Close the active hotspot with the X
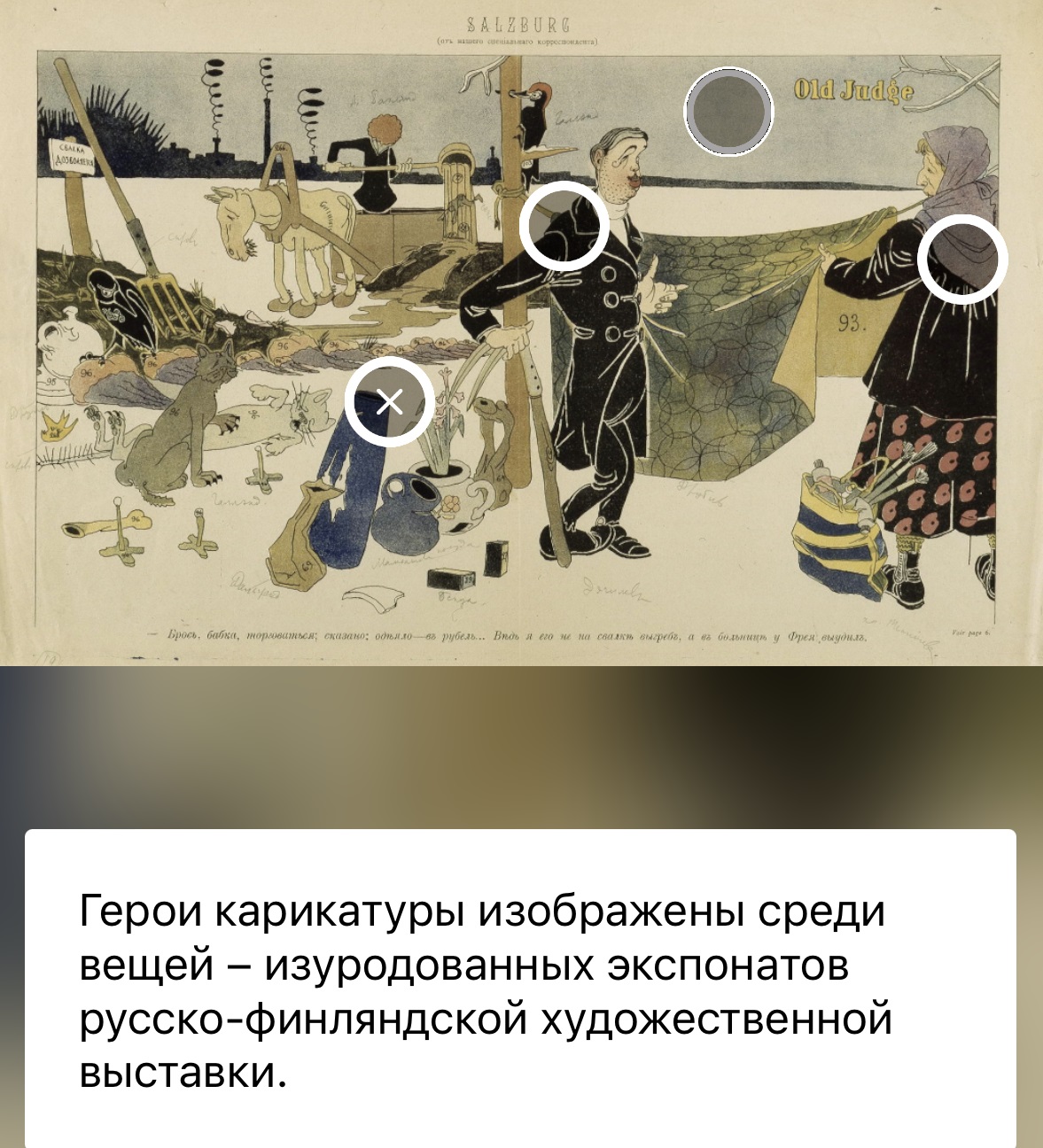Image resolution: width=1043 pixels, height=1148 pixels. click(x=389, y=402)
